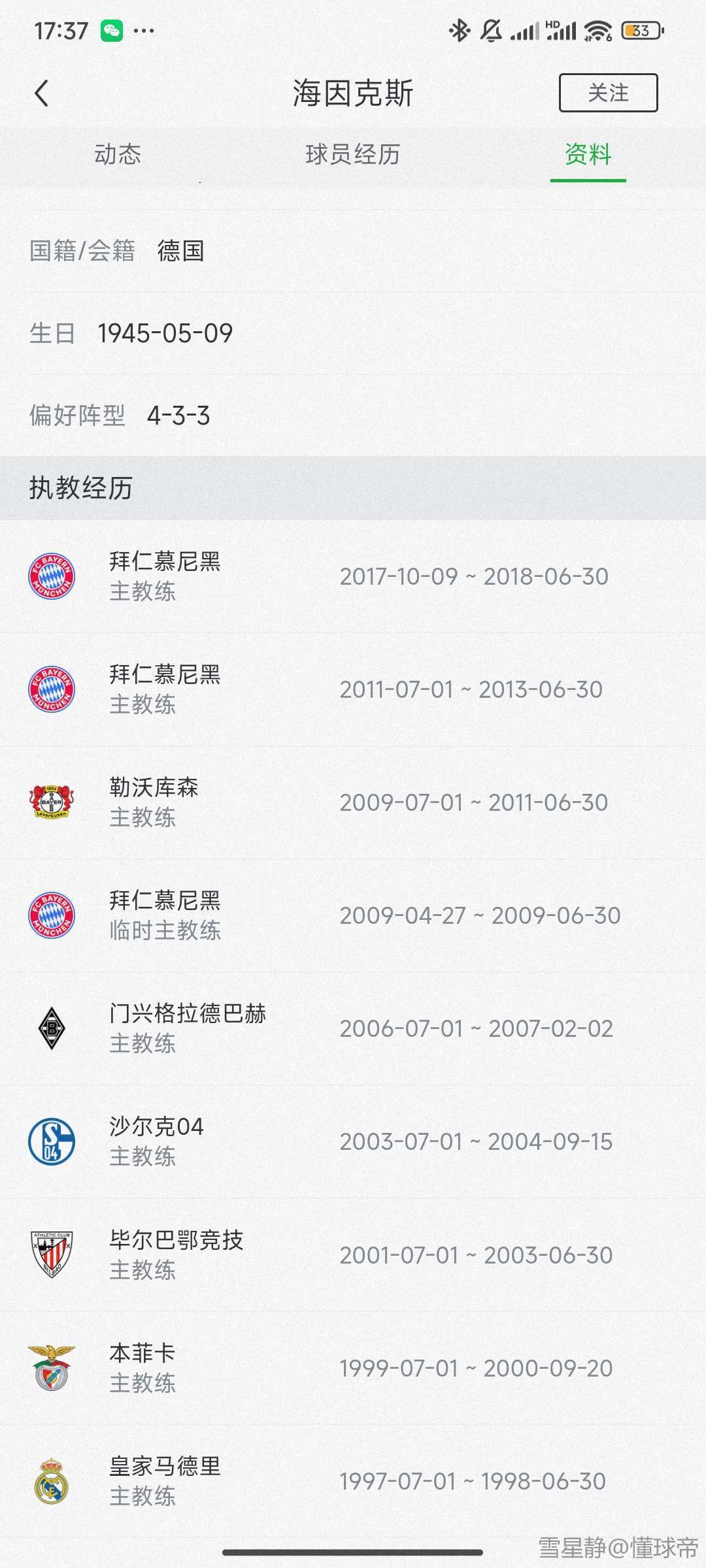Select the 资料 tab
The image size is (706, 1568).
pos(588,155)
